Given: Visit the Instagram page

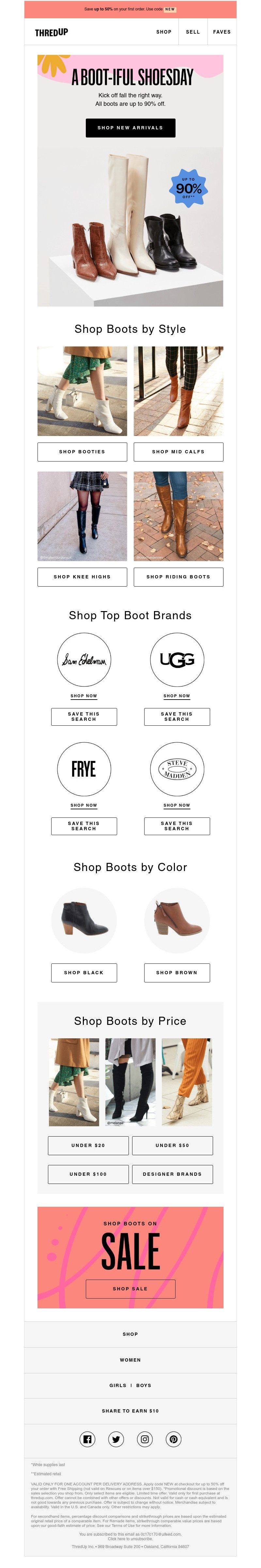Looking at the screenshot, I should [x=145, y=1440].
